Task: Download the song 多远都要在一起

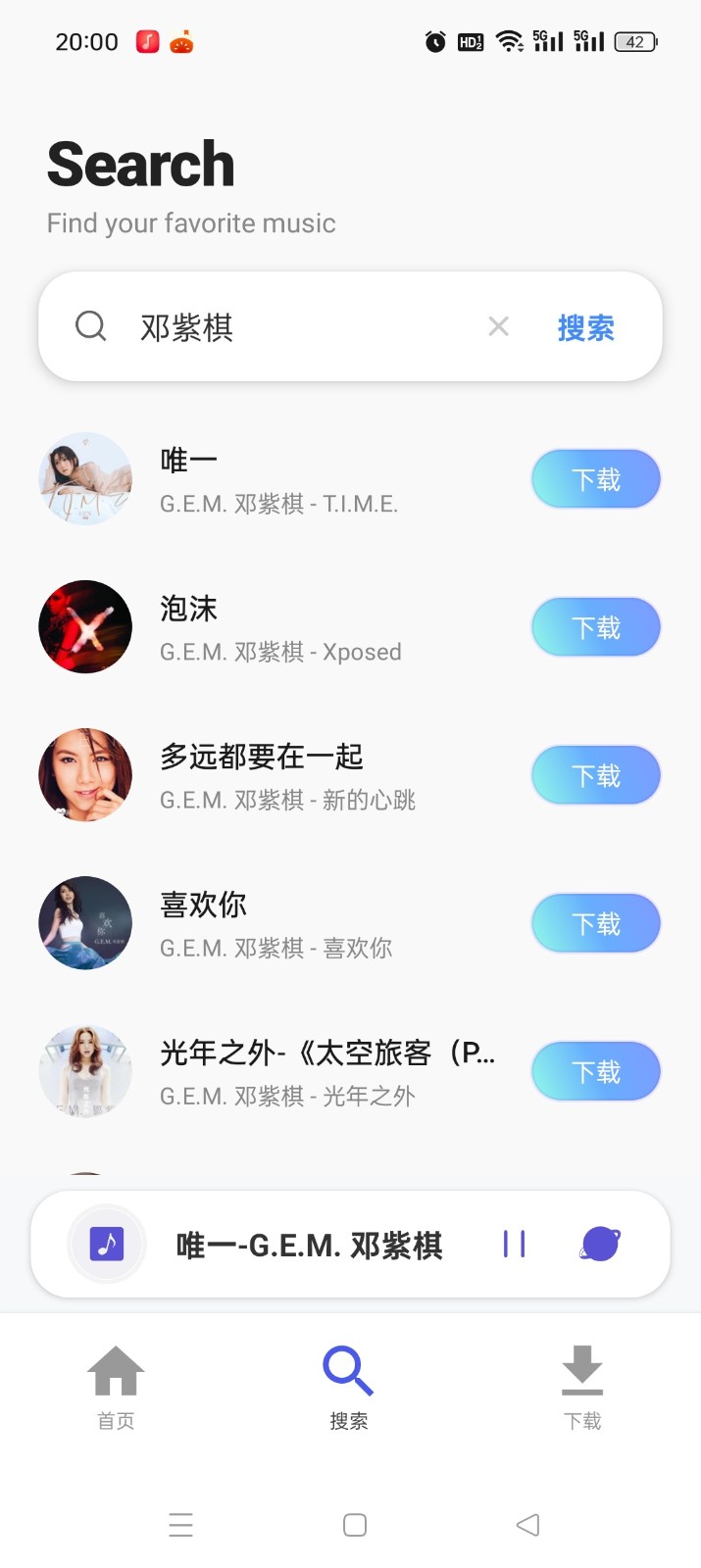Action: pyautogui.click(x=595, y=775)
